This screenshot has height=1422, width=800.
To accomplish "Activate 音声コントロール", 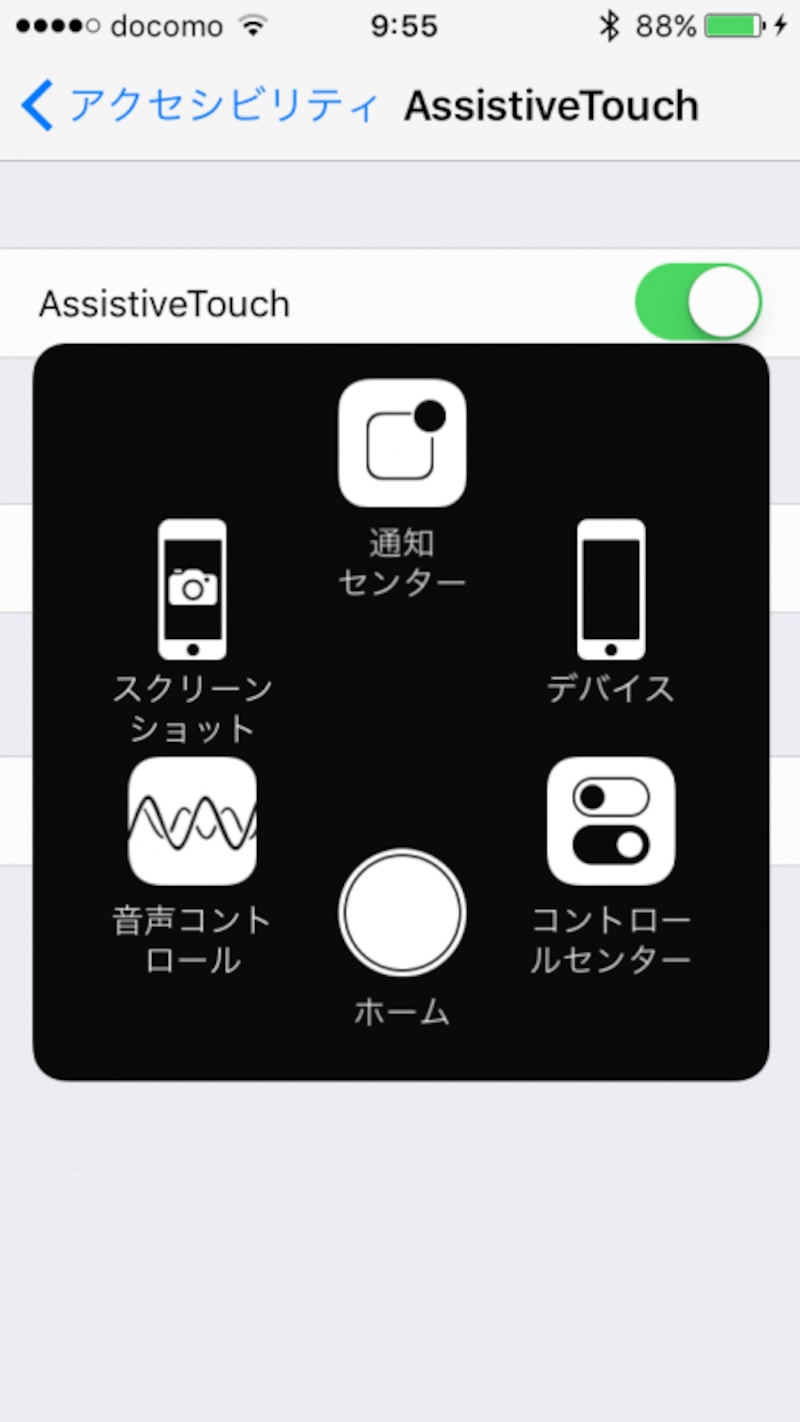I will (192, 821).
